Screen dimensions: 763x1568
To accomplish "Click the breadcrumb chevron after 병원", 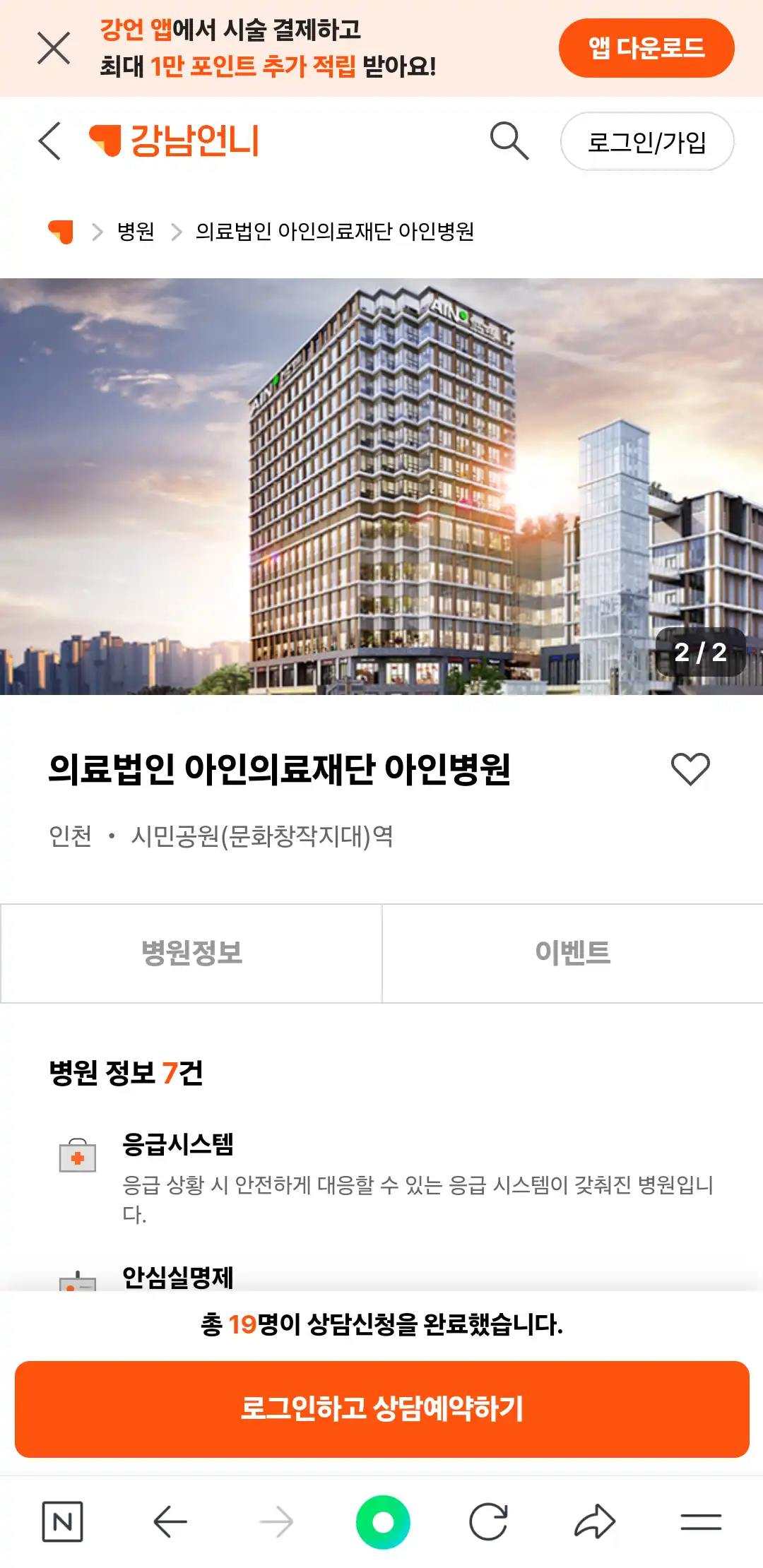I will point(176,230).
